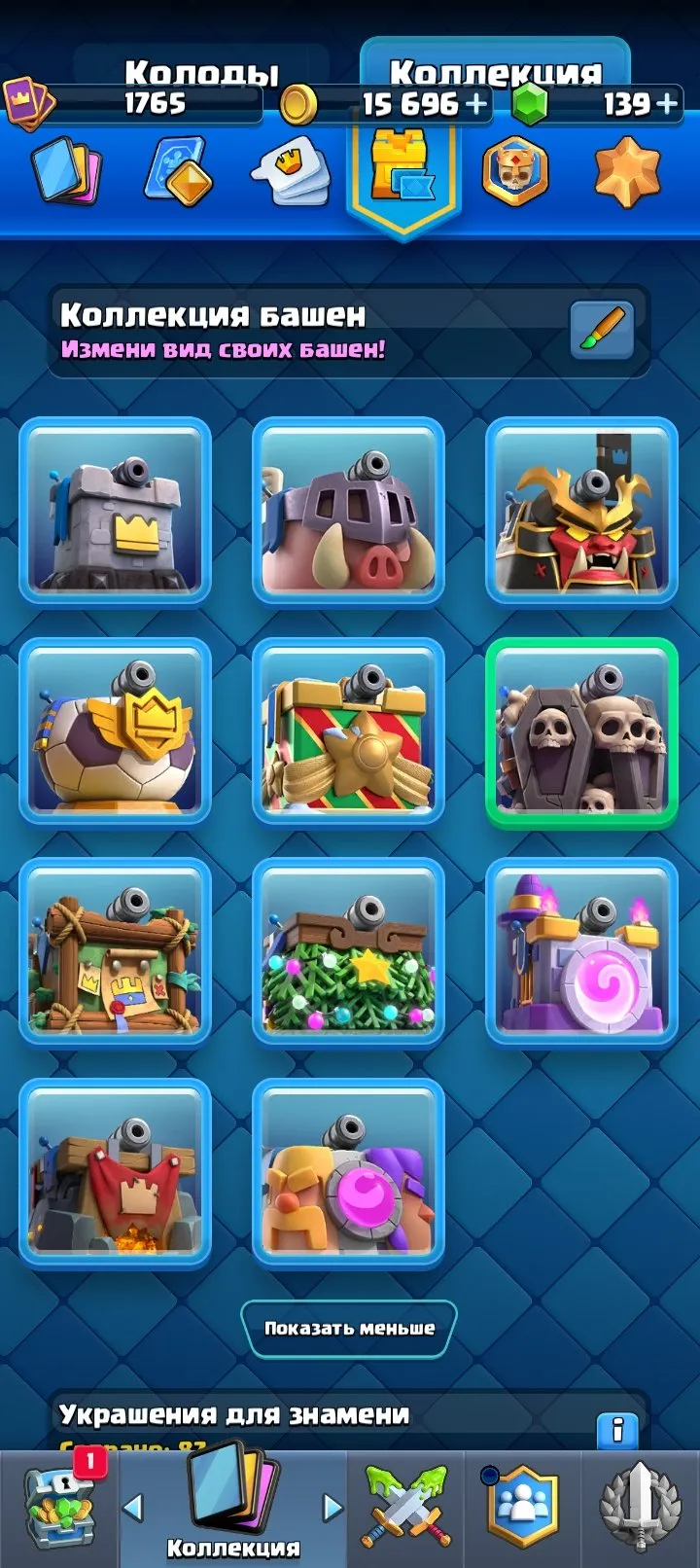Add gold with the plus next to 15 696
The height and width of the screenshot is (1568, 700).
(x=476, y=103)
